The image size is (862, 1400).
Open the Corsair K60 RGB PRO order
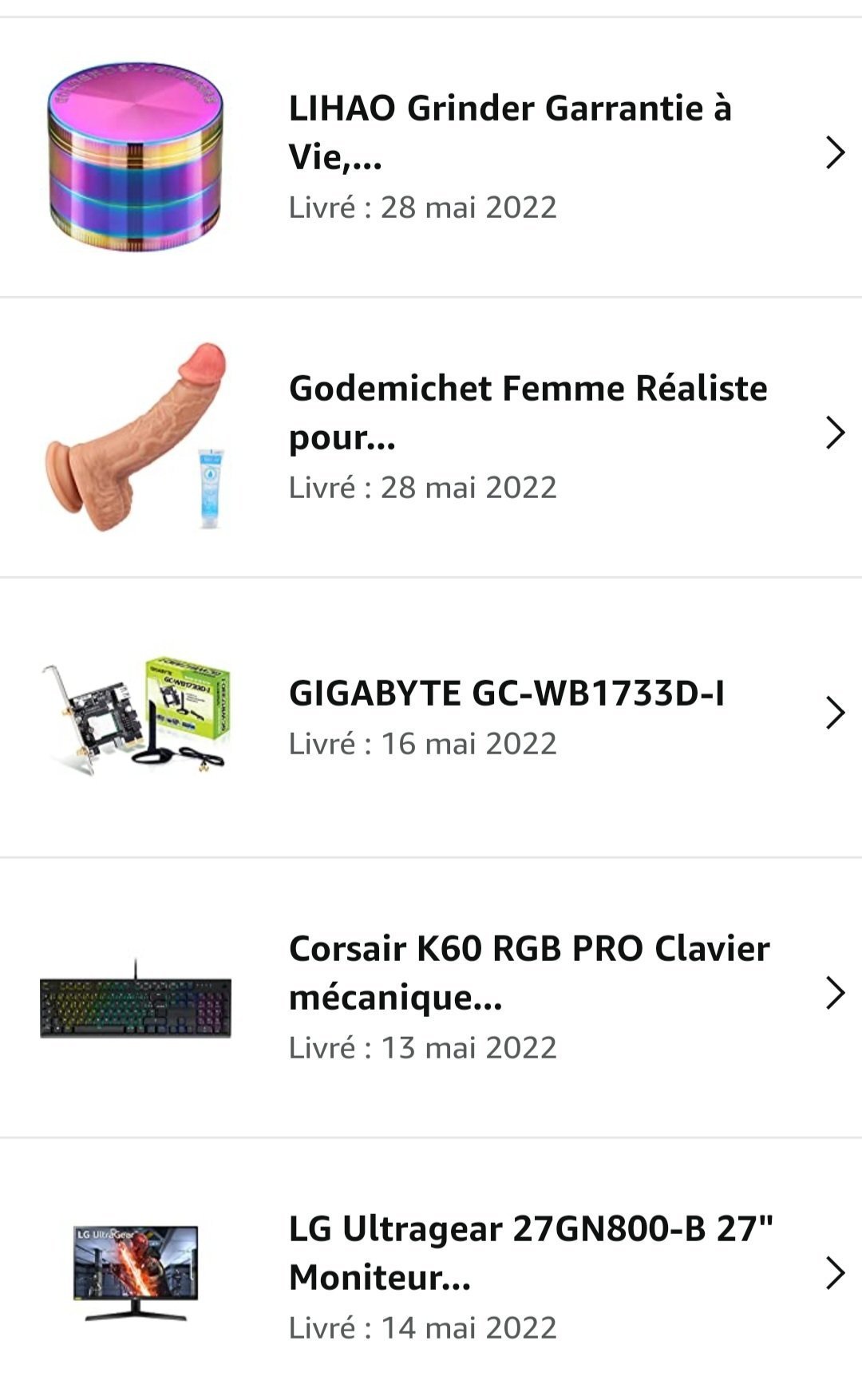[x=431, y=998]
